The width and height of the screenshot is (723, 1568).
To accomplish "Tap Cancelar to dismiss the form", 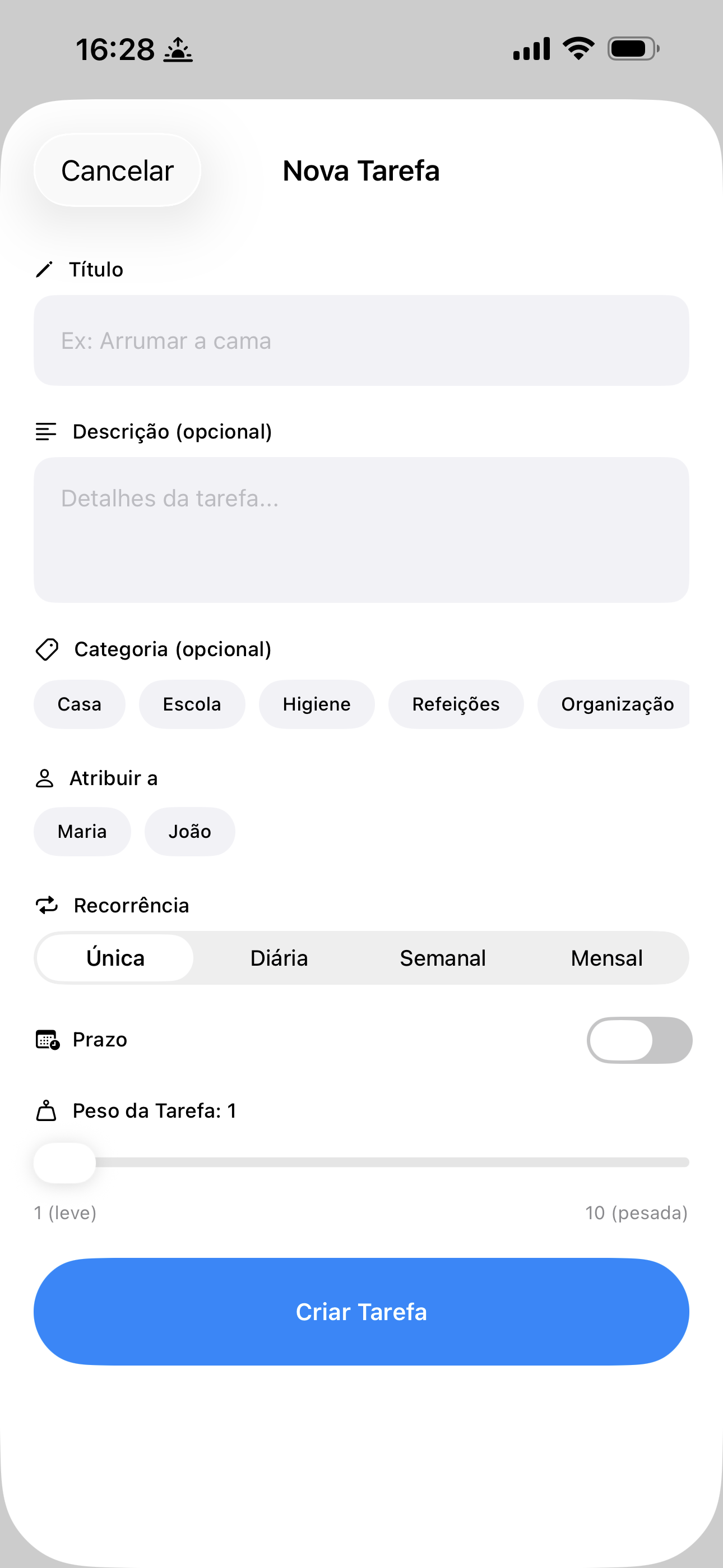I will click(117, 170).
